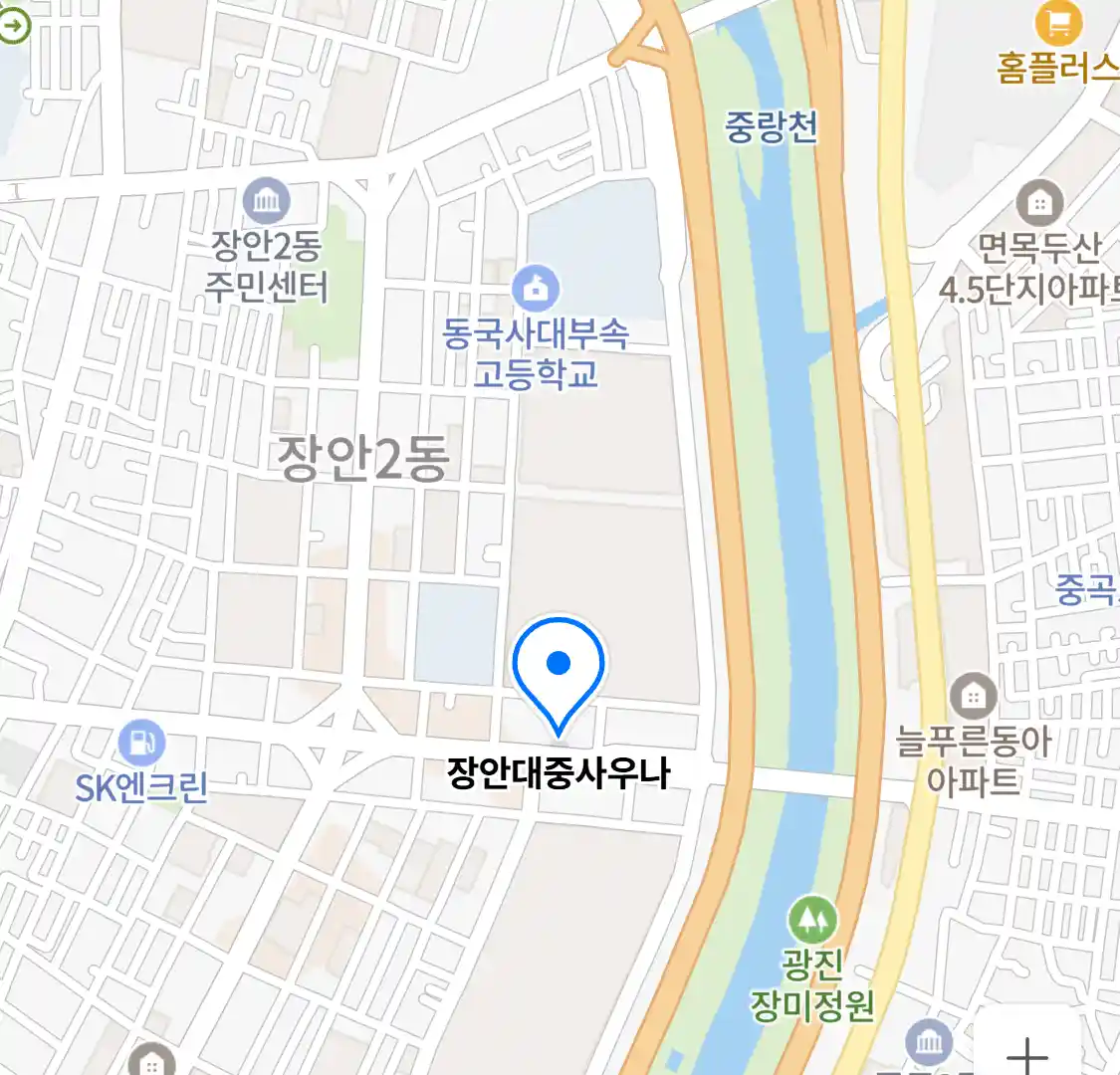Select the 늘푸른동아아파트 apartment marker
This screenshot has width=1120, height=1075.
coord(973,697)
